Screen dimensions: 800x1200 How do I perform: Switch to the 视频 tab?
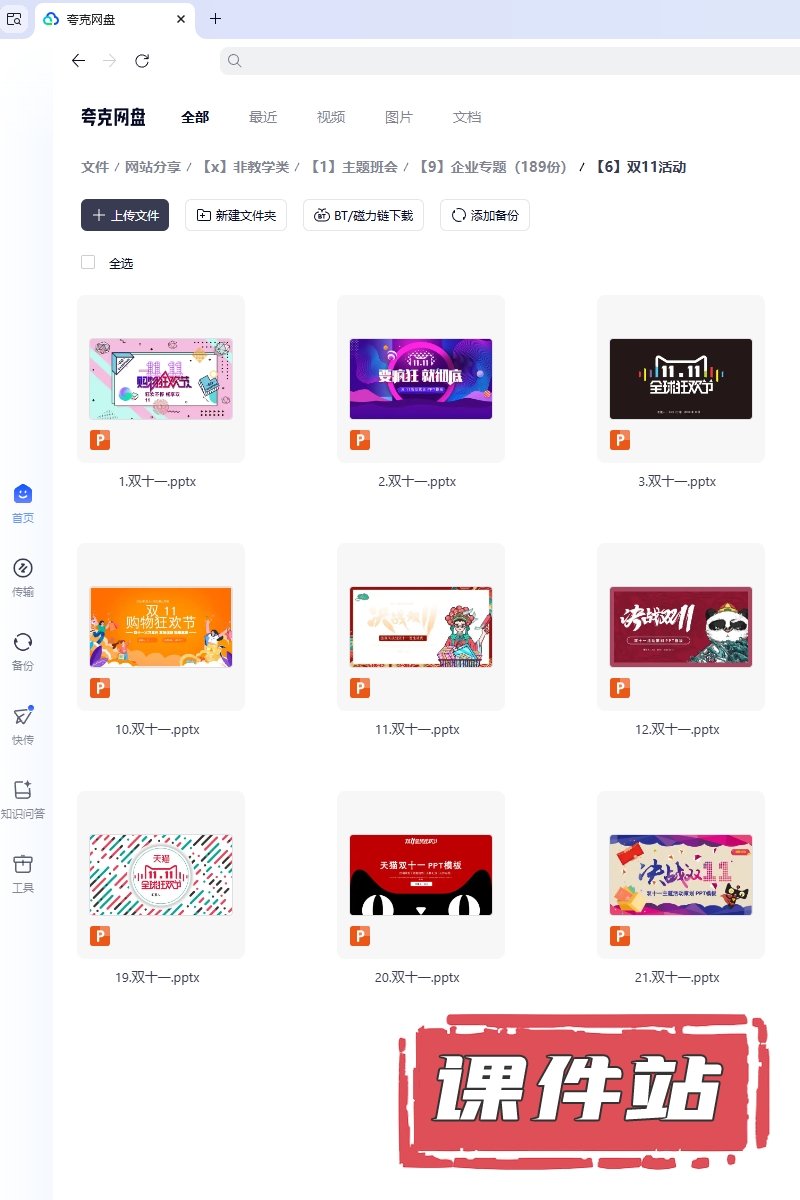click(331, 117)
